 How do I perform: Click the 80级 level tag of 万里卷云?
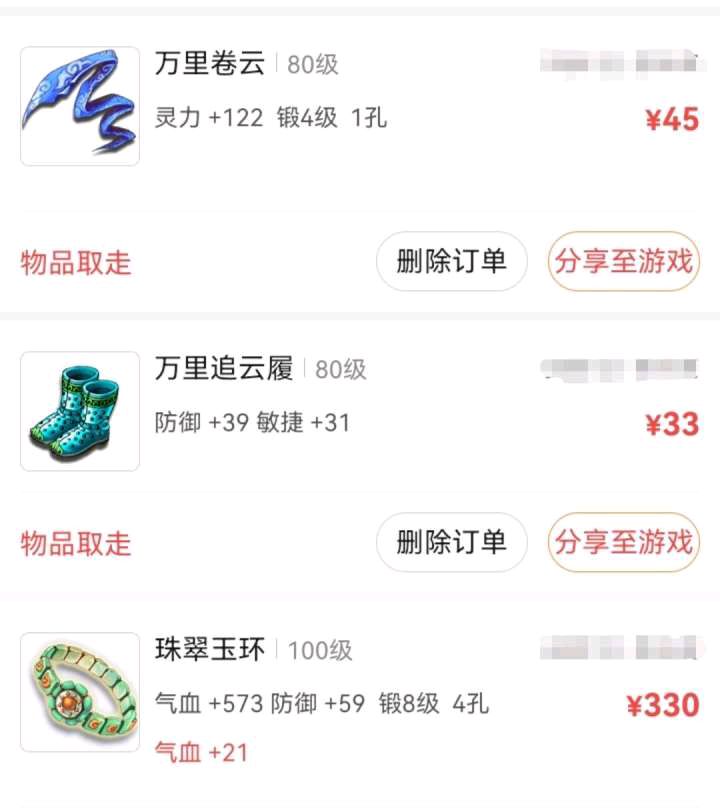312,65
